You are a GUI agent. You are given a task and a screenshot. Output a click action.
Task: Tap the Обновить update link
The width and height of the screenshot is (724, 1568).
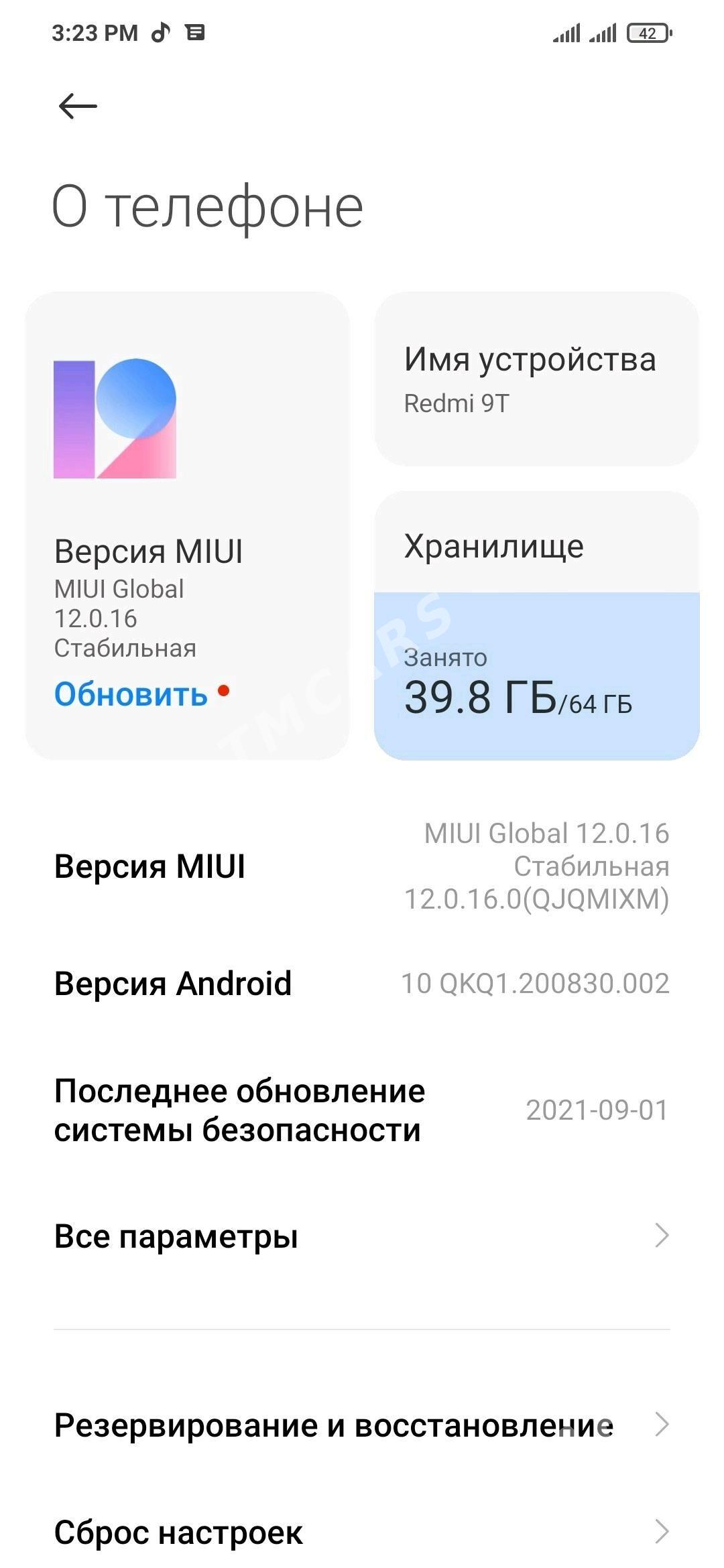tap(131, 694)
